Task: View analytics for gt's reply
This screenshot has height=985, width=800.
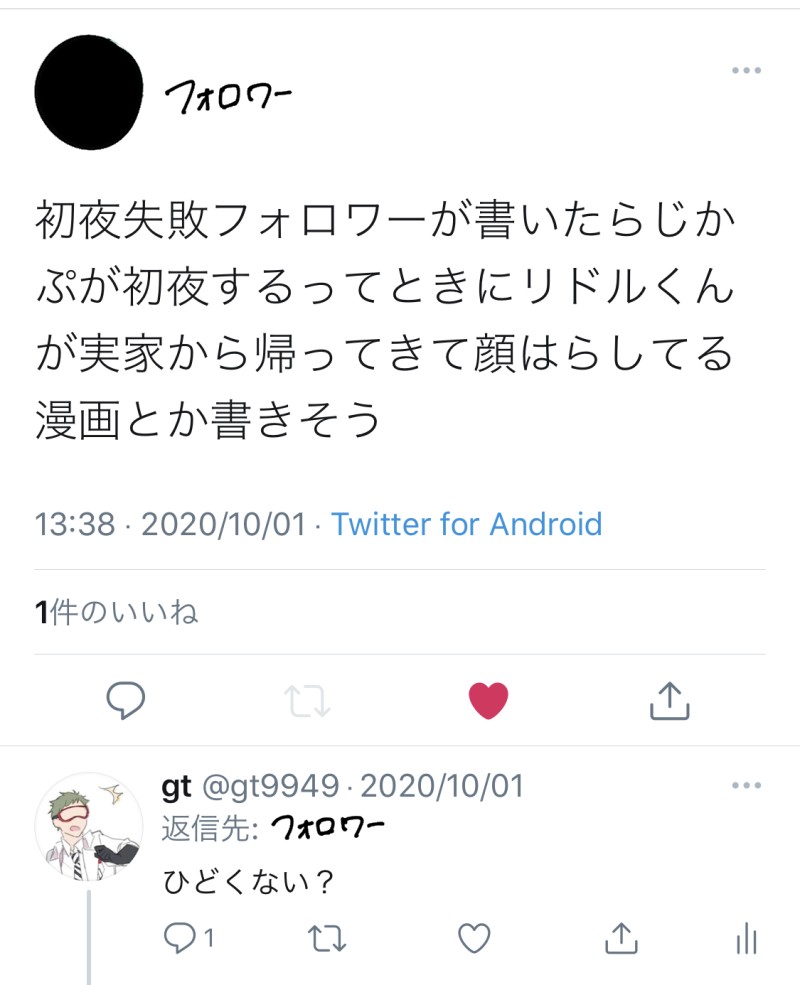Action: [745, 938]
